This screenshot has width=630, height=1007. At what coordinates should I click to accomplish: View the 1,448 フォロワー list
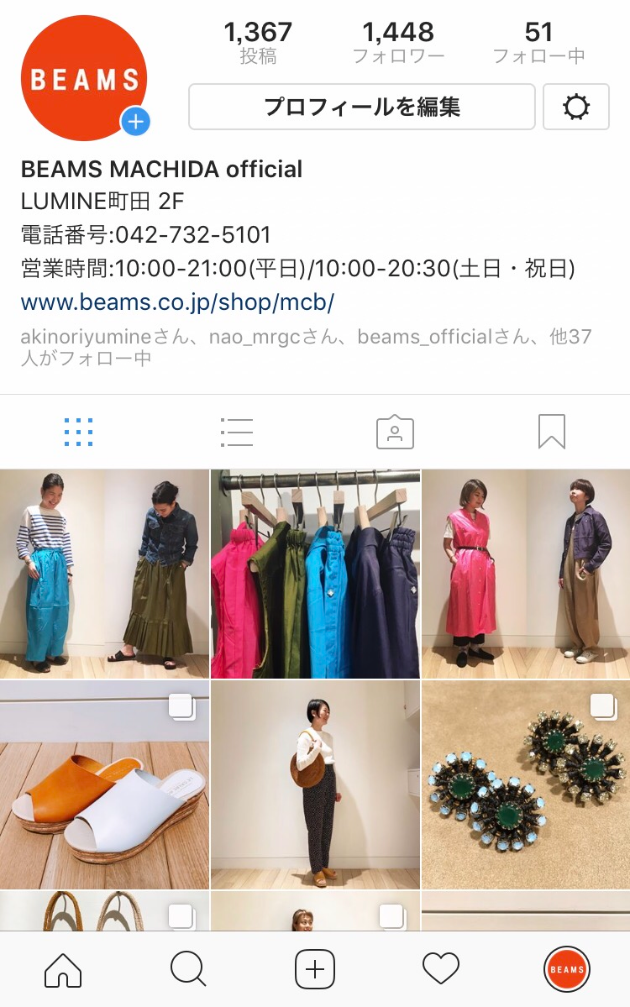coord(398,44)
